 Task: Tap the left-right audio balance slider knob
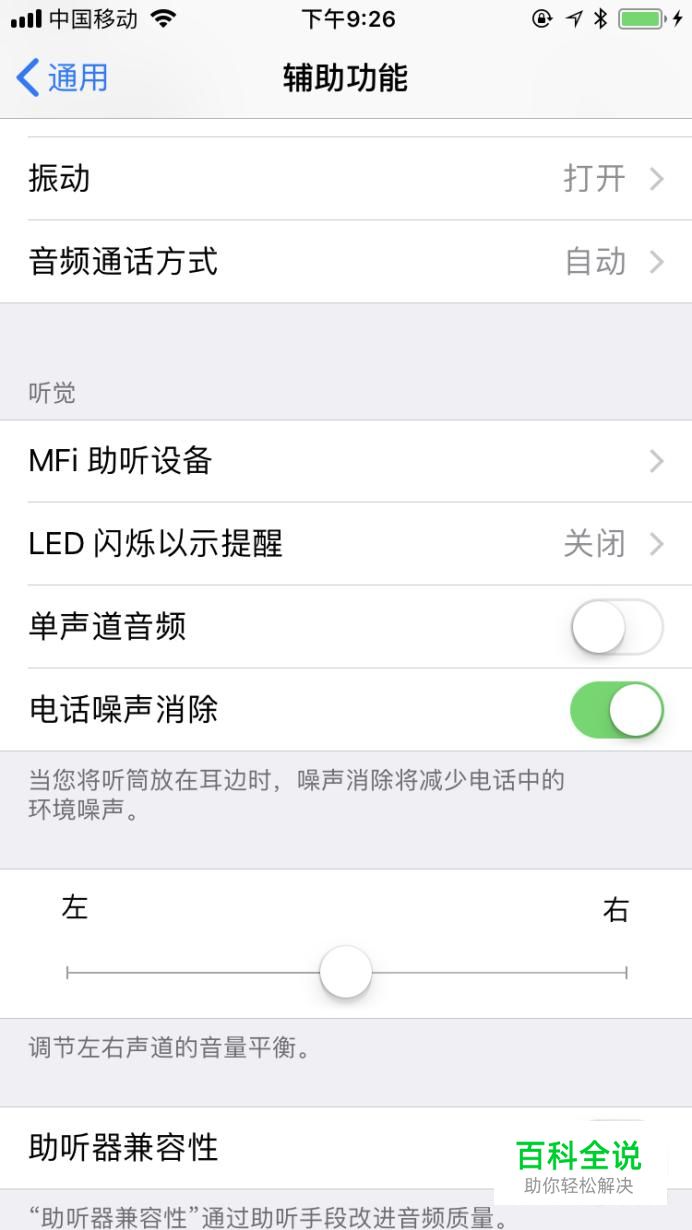[346, 972]
